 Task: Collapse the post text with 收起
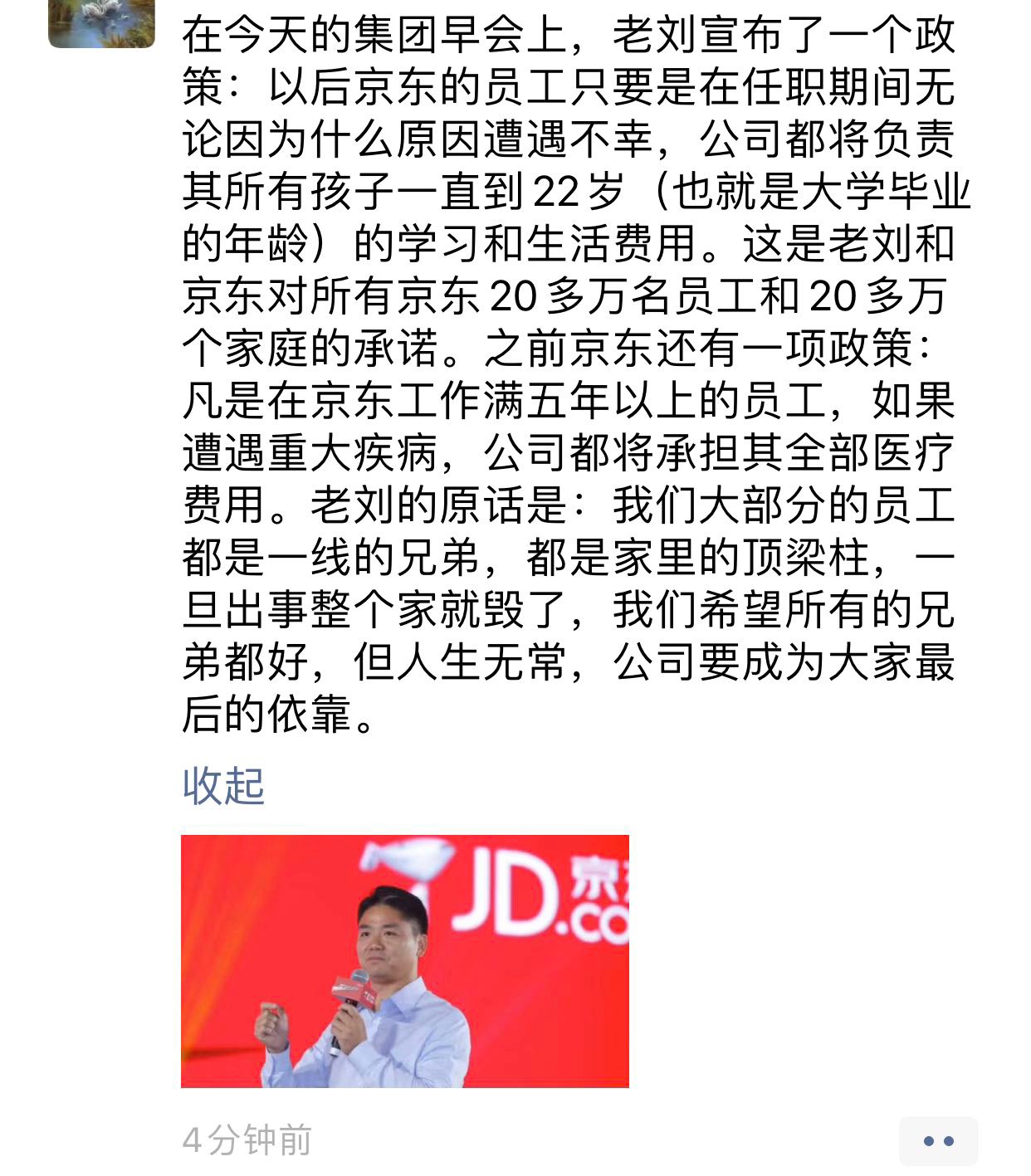(x=223, y=785)
